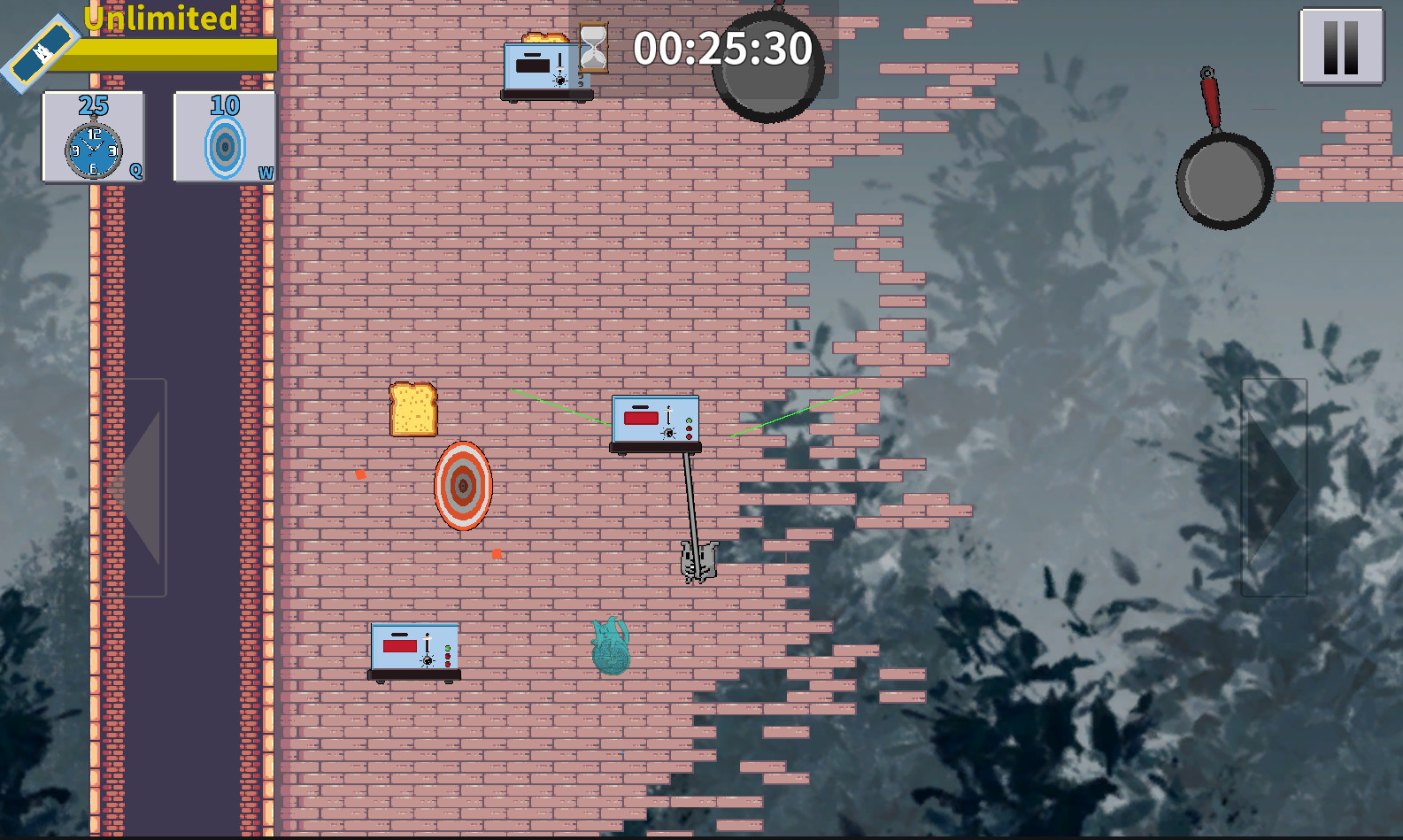Activate the clock power-up (Q)
This screenshot has height=840, width=1403.
click(94, 137)
